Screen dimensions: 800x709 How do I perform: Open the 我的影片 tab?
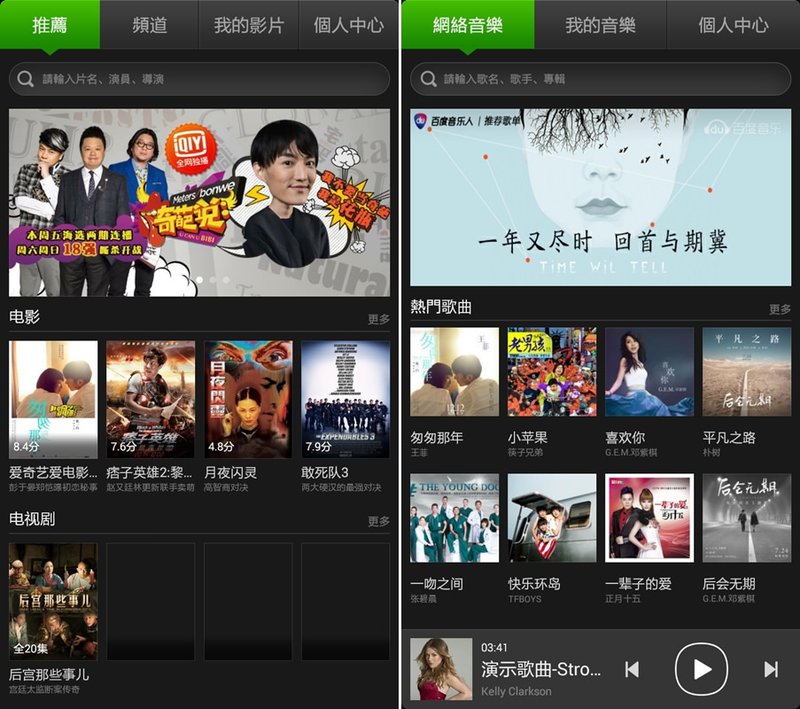[x=248, y=25]
